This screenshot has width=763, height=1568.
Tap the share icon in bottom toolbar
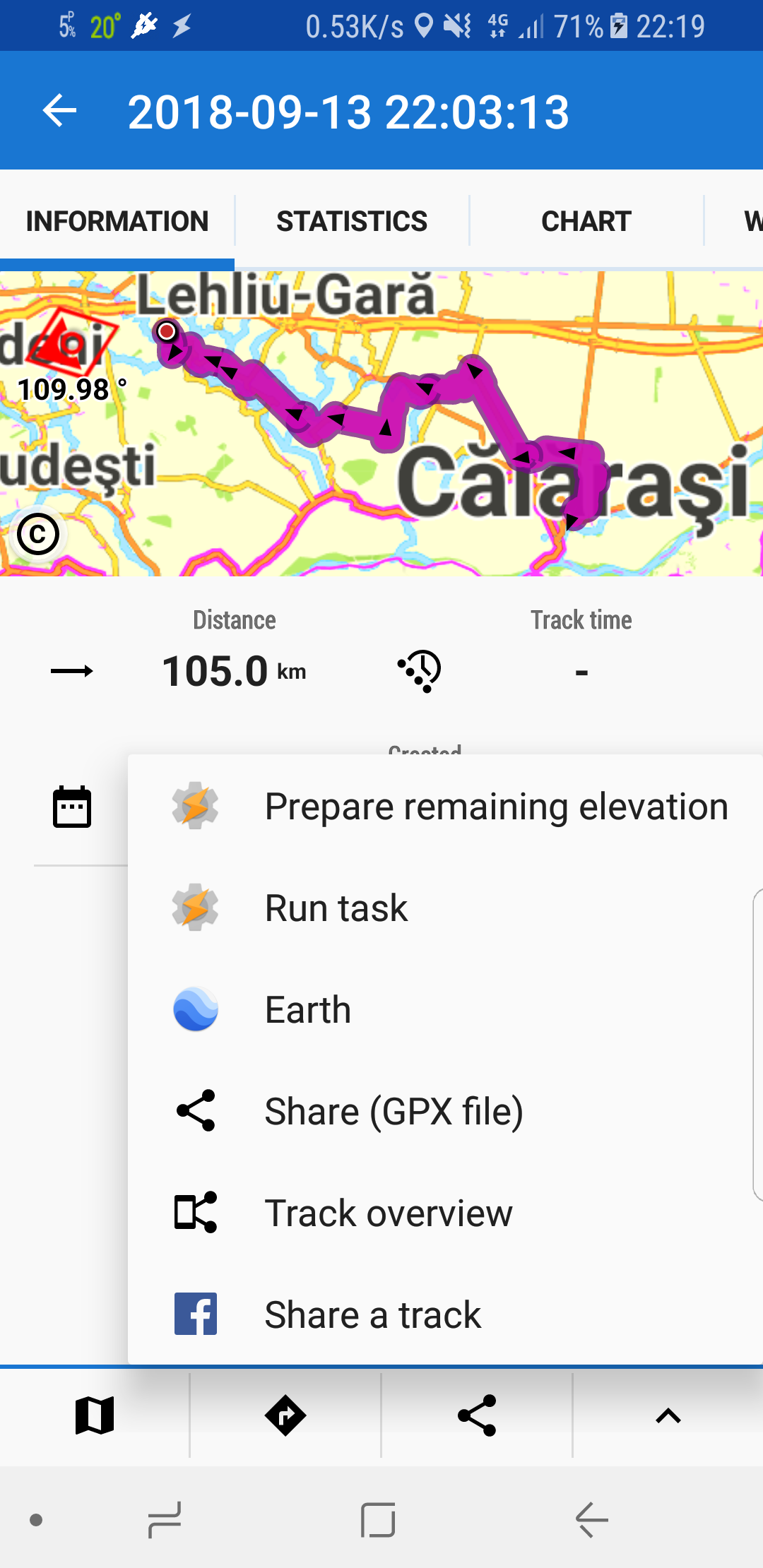tap(477, 1415)
